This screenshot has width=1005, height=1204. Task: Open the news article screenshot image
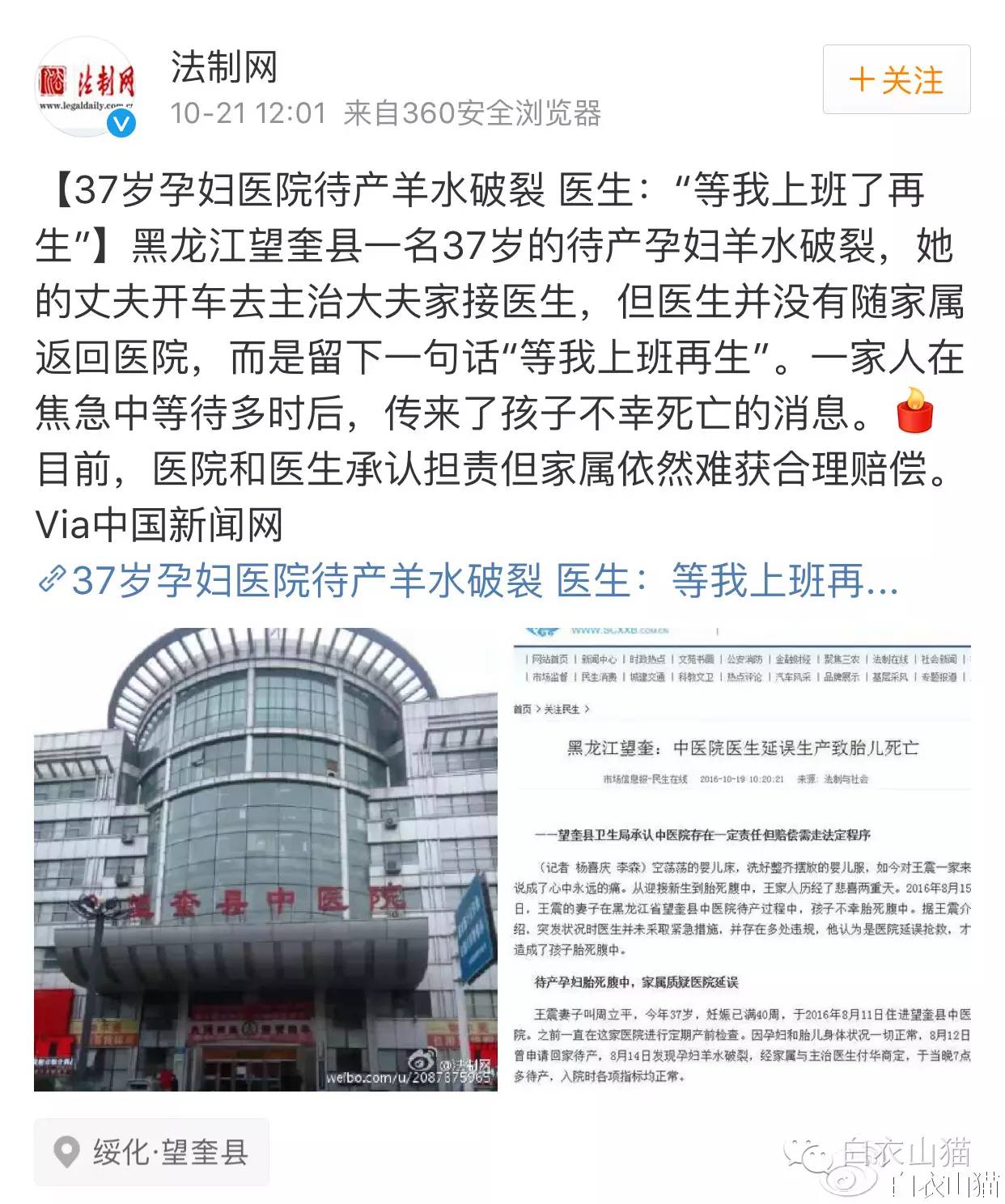(741, 859)
